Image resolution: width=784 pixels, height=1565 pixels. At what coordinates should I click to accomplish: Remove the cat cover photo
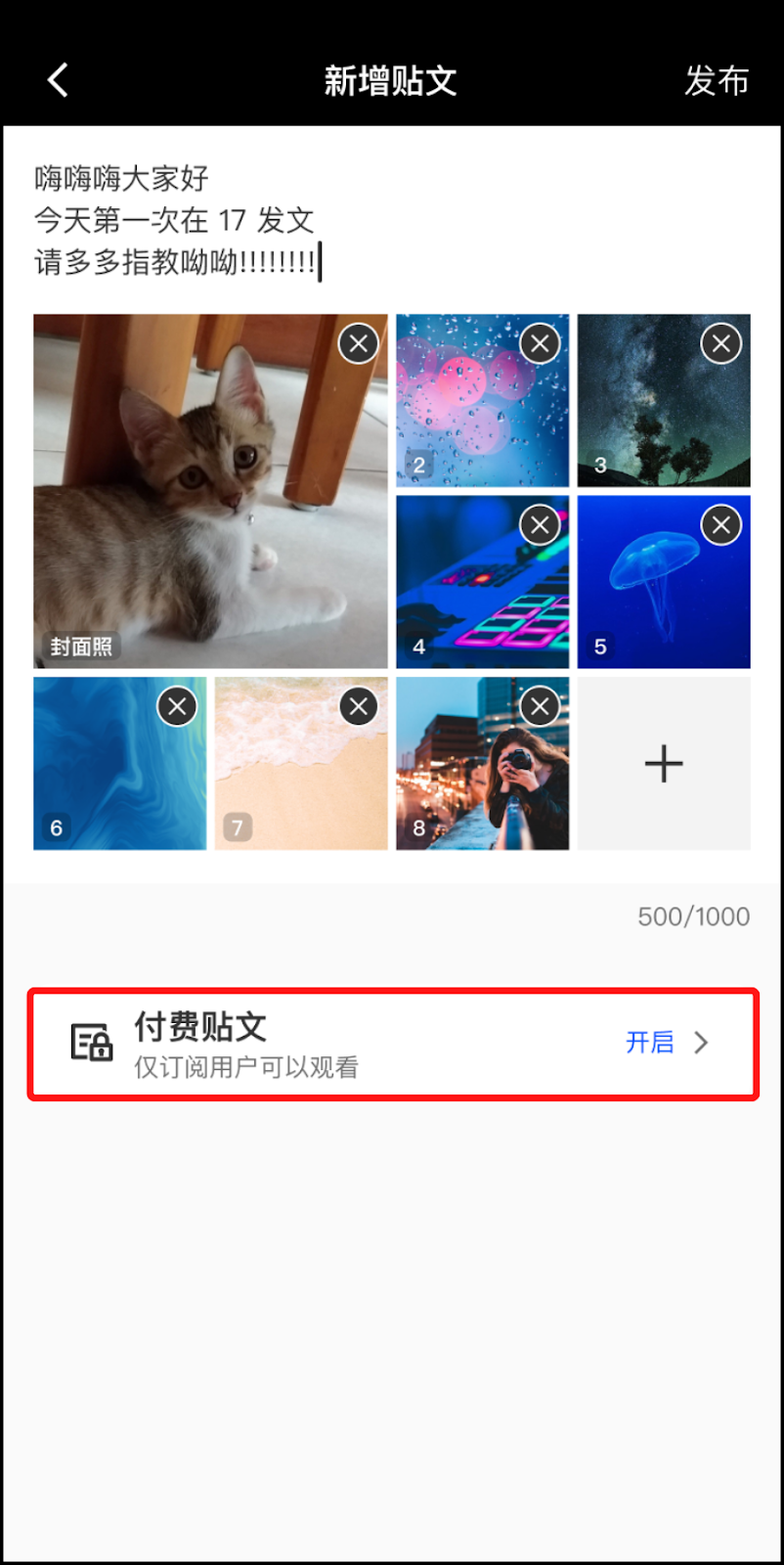click(359, 343)
